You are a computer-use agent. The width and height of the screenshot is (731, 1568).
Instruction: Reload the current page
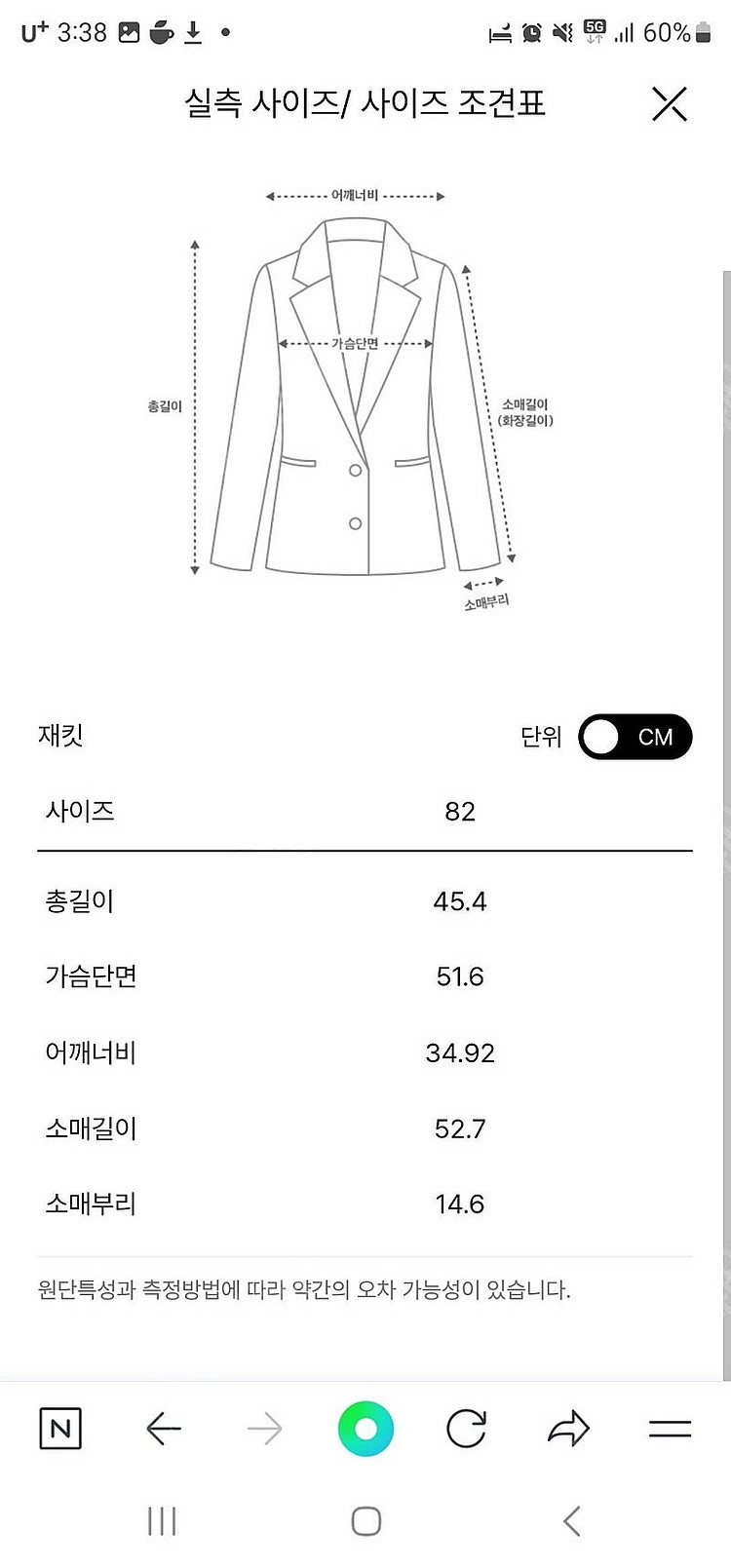(466, 1430)
